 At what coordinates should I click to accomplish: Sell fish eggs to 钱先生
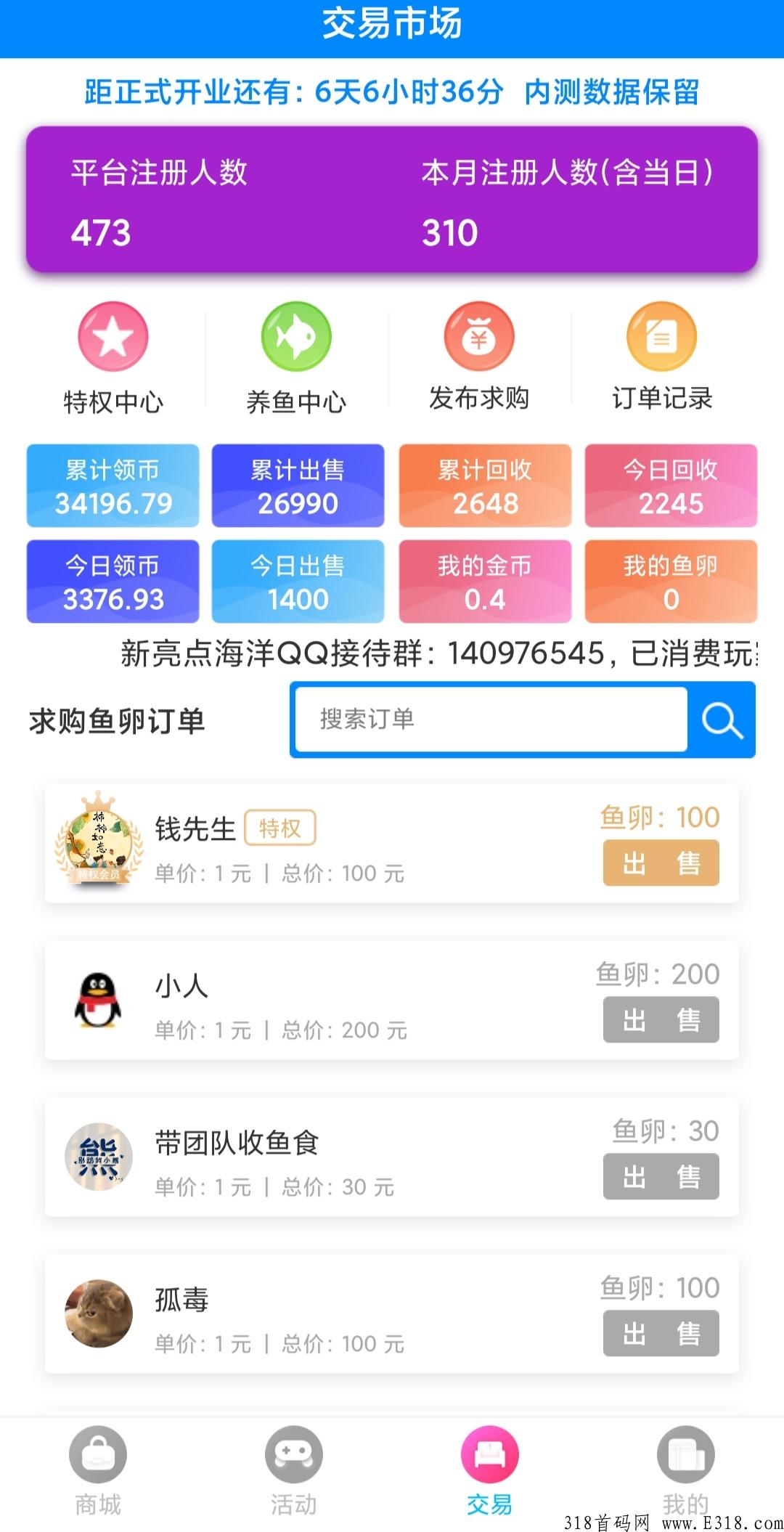tap(661, 863)
